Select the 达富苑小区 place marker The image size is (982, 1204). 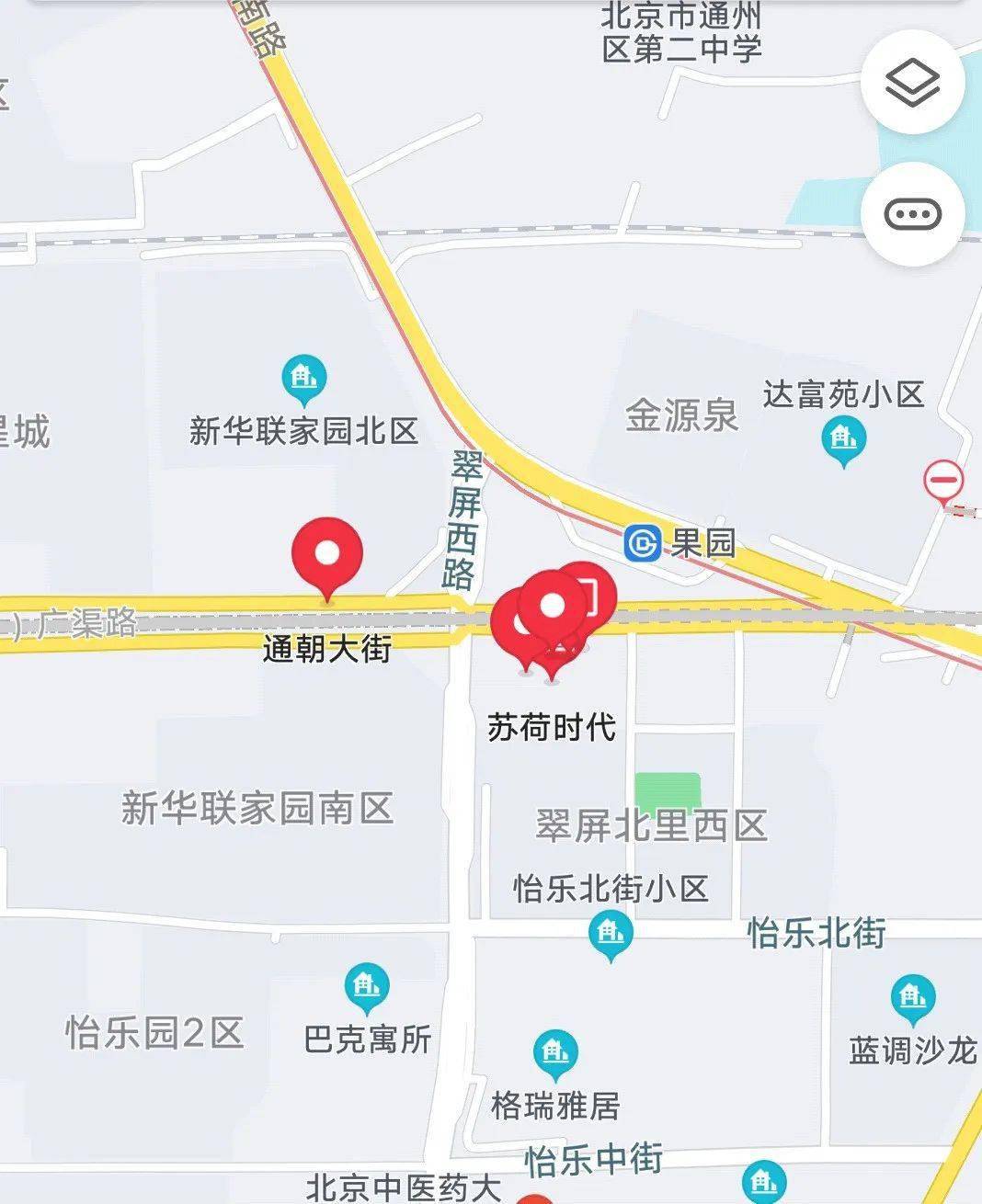[x=843, y=440]
